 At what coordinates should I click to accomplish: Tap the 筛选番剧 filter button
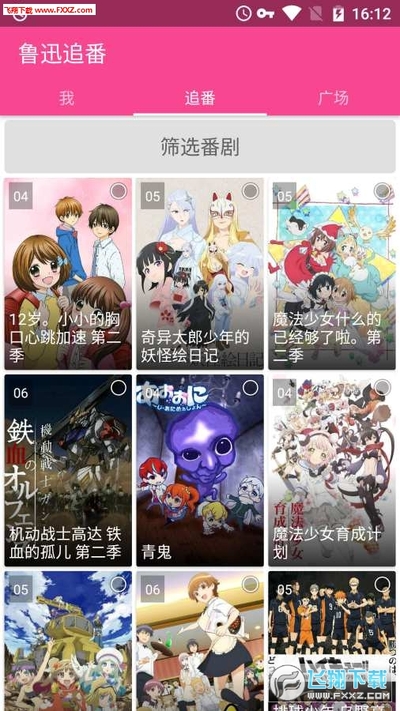[200, 146]
